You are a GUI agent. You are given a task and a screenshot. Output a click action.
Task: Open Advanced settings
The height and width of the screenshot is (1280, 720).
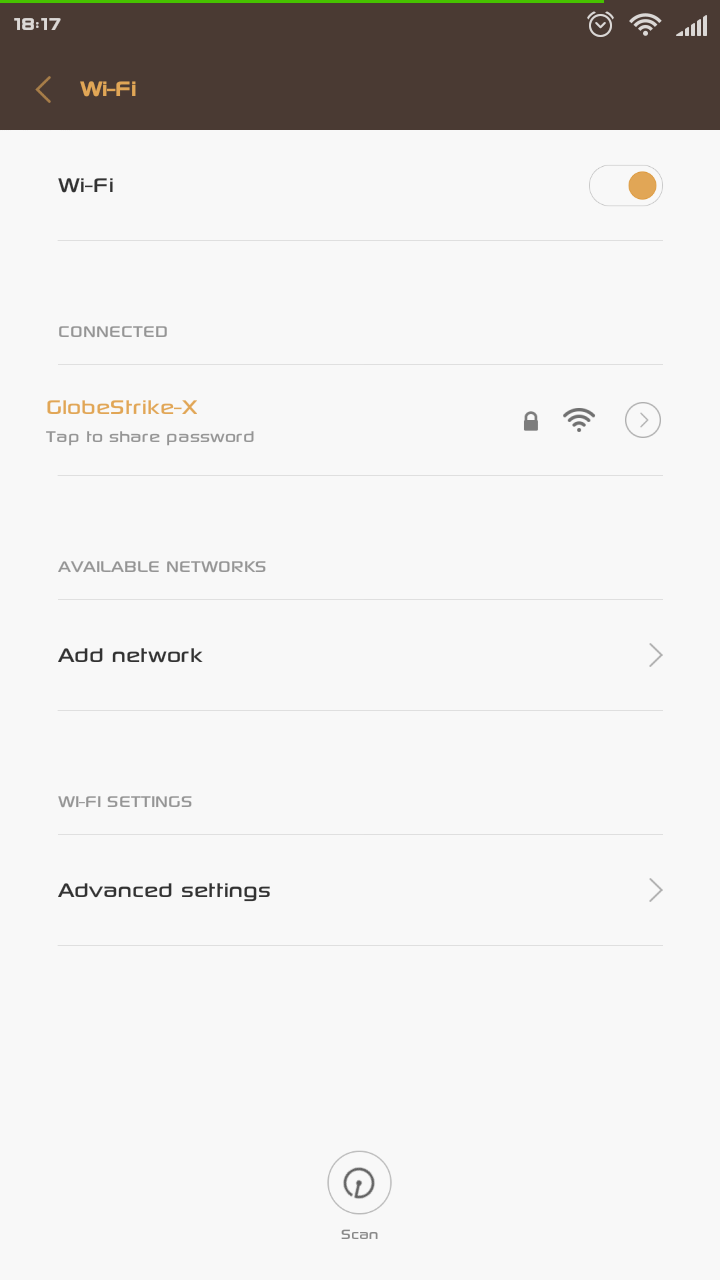click(x=360, y=890)
